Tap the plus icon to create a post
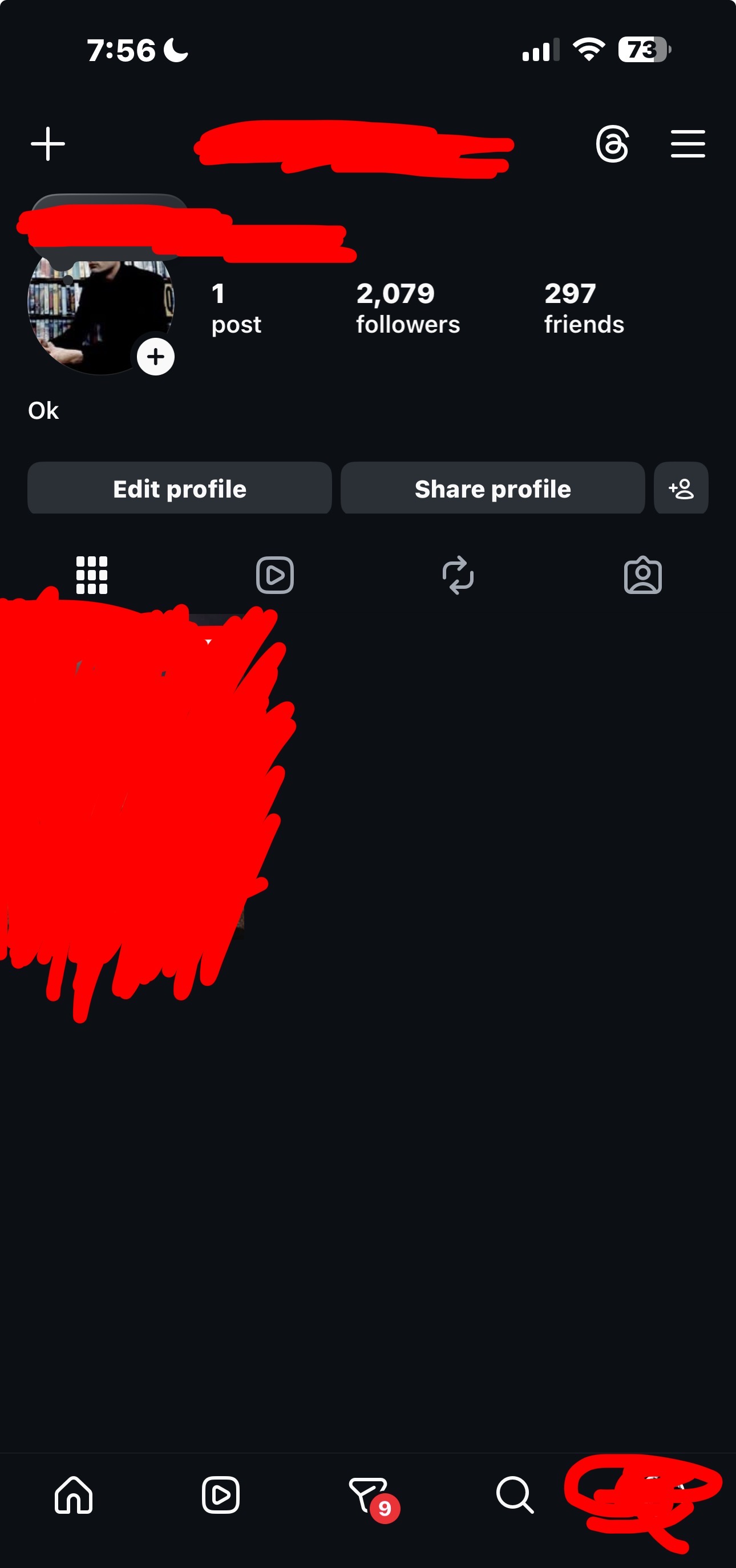The width and height of the screenshot is (736, 1568). click(47, 144)
